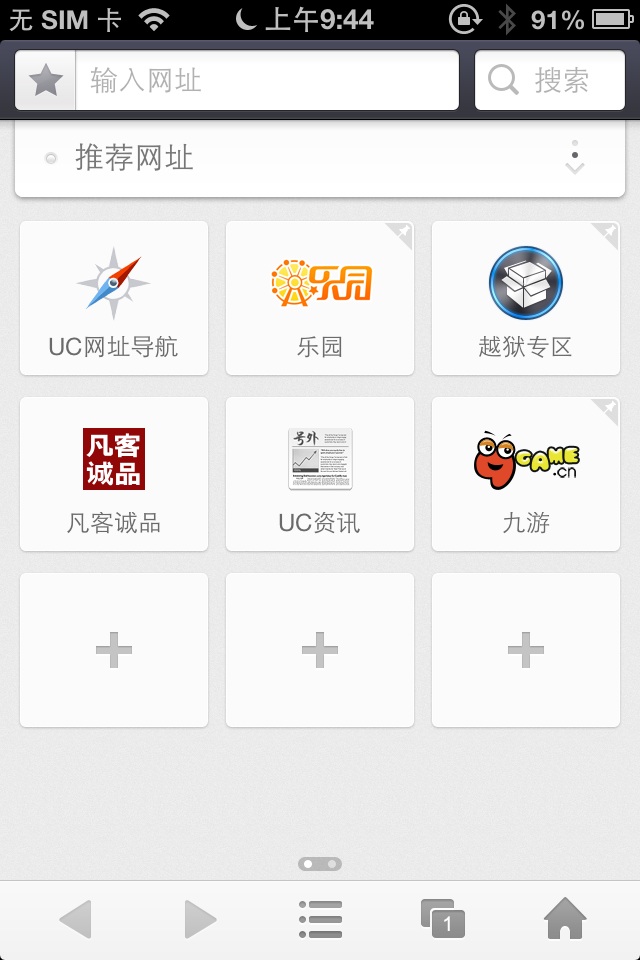Focus the 搜索 search box
This screenshot has width=640, height=960.
550,80
